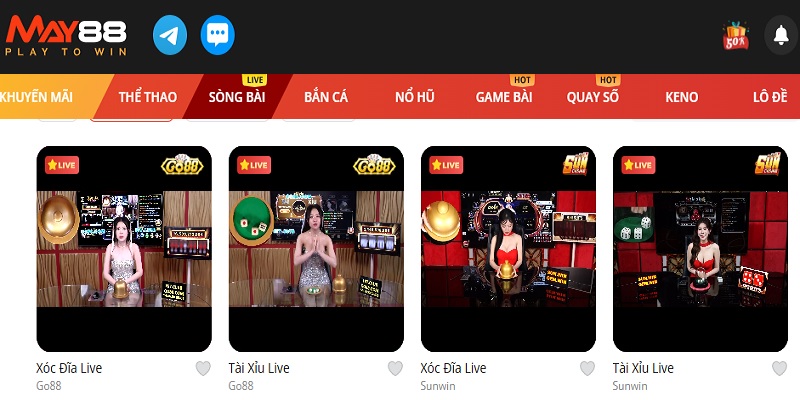
Task: Switch to the Khuyến Mãi tab
Action: 36,97
